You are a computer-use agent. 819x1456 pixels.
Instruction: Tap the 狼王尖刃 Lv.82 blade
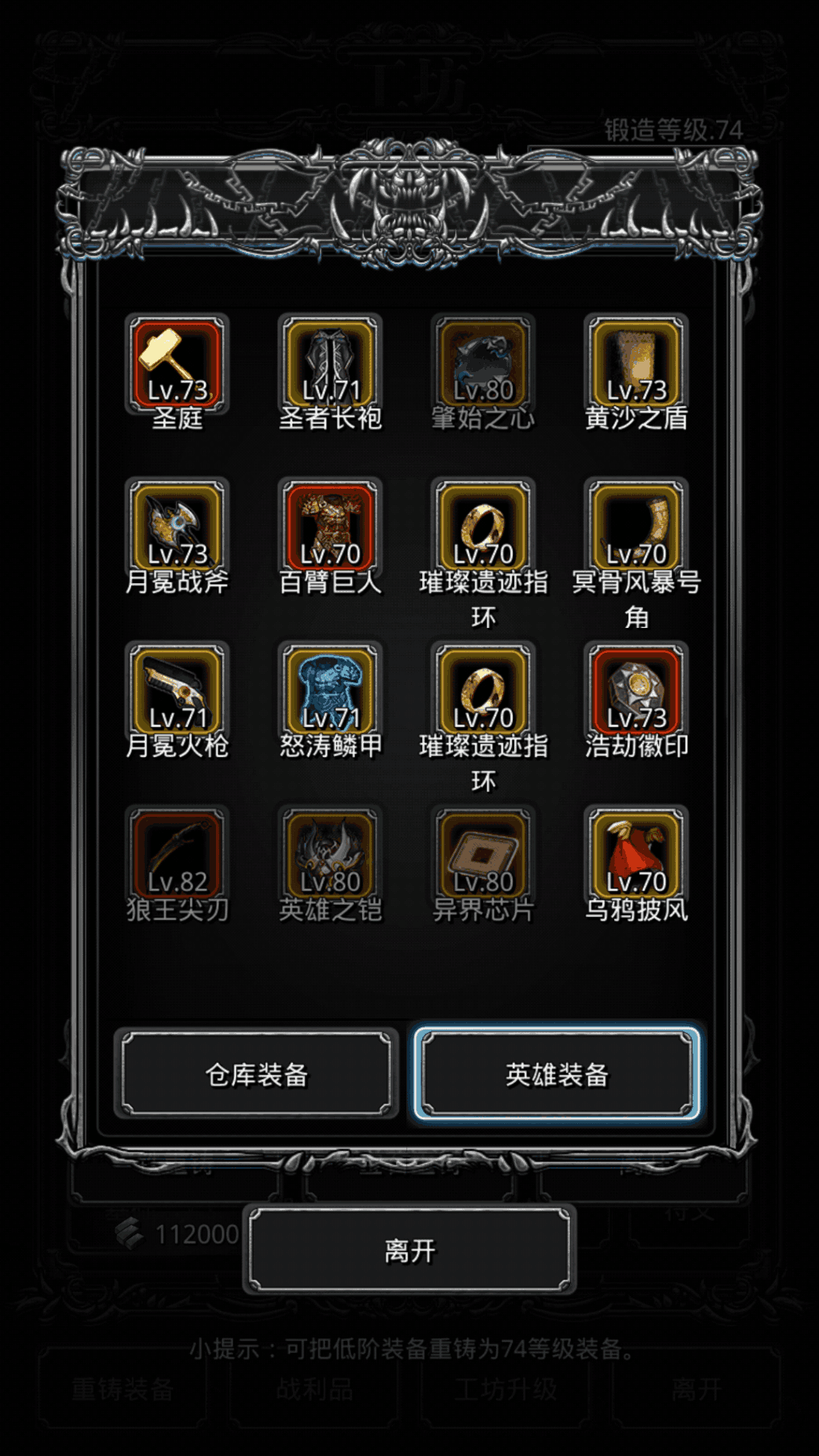(x=177, y=856)
